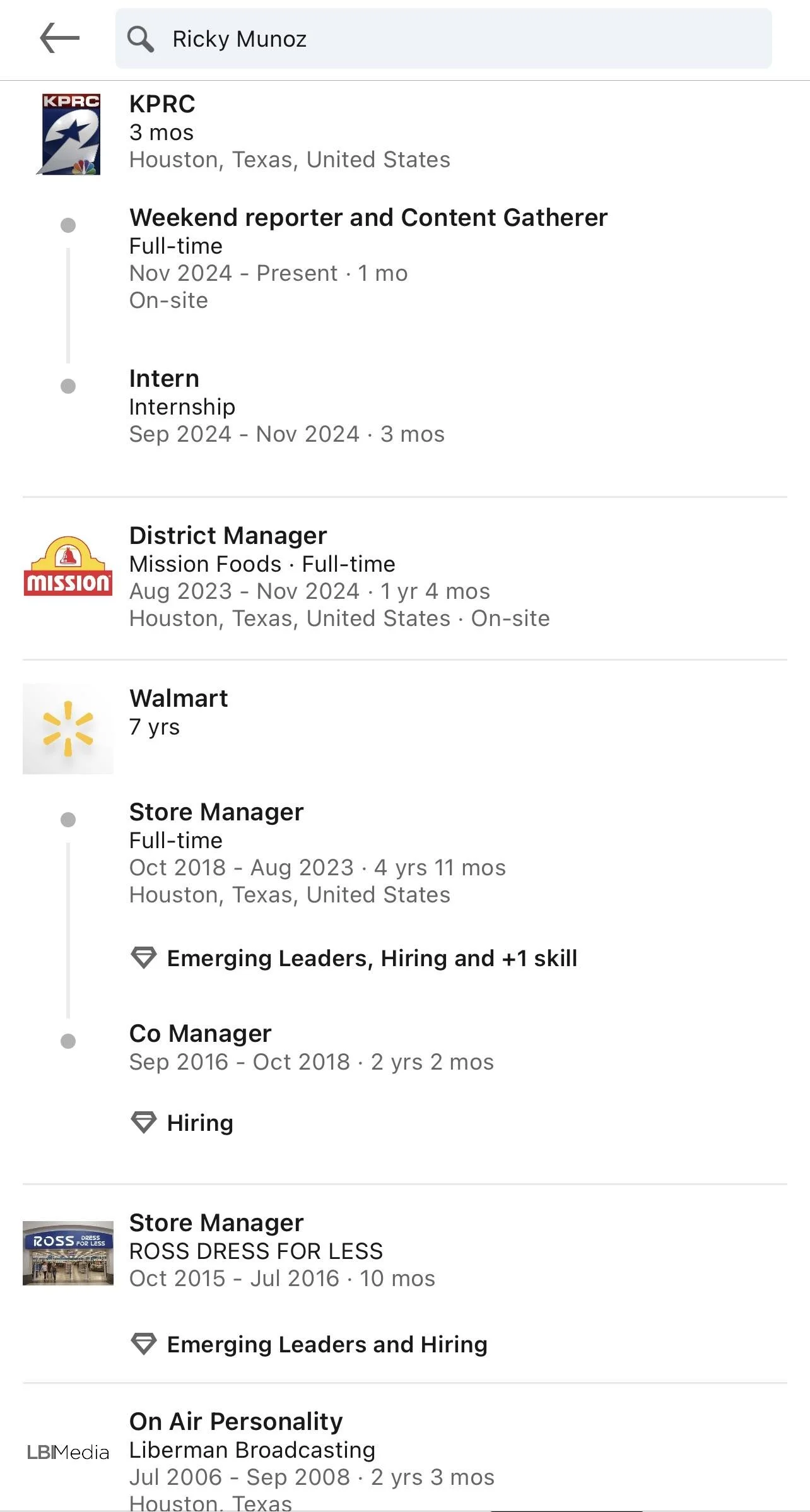Go back using the arrow icon
The height and width of the screenshot is (1512, 810).
(x=59, y=38)
